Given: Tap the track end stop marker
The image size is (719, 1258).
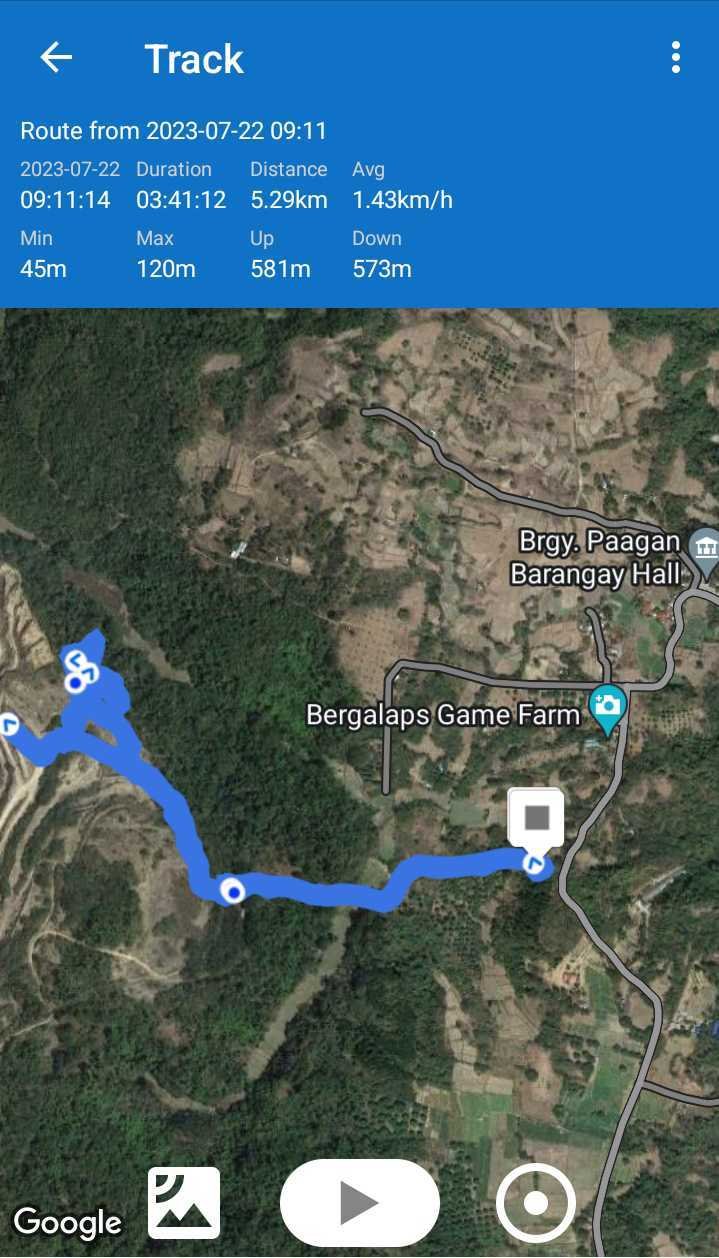Looking at the screenshot, I should 537,818.
